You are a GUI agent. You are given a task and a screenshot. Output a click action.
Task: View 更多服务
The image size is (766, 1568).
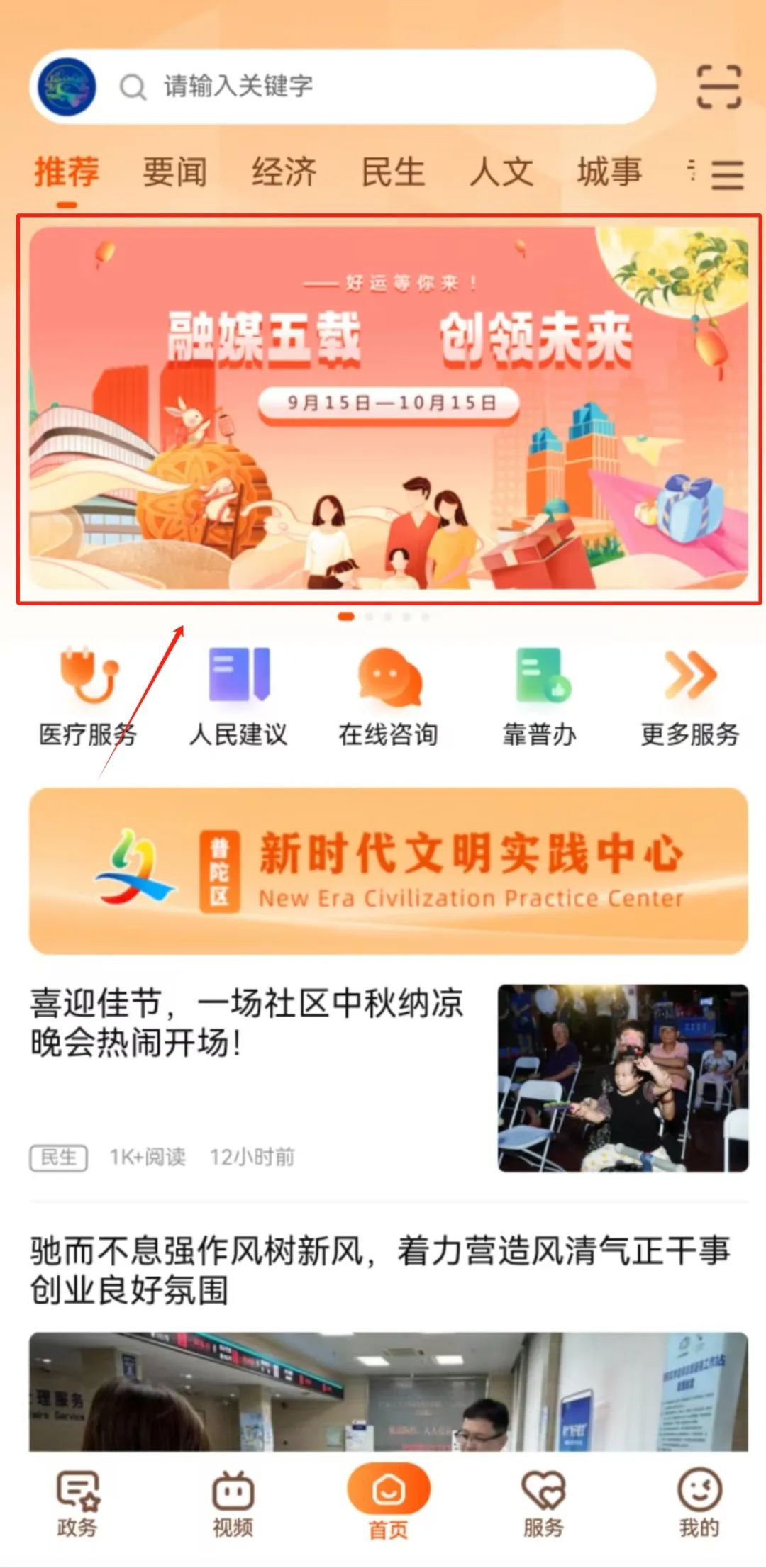[x=690, y=696]
